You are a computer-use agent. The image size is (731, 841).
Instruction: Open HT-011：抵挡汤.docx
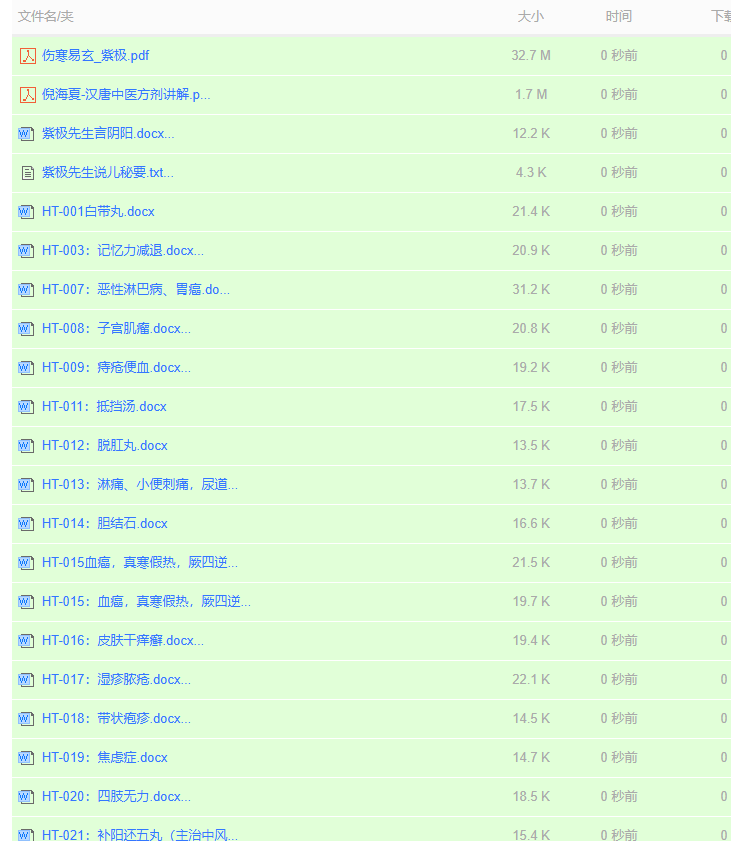click(x=104, y=406)
